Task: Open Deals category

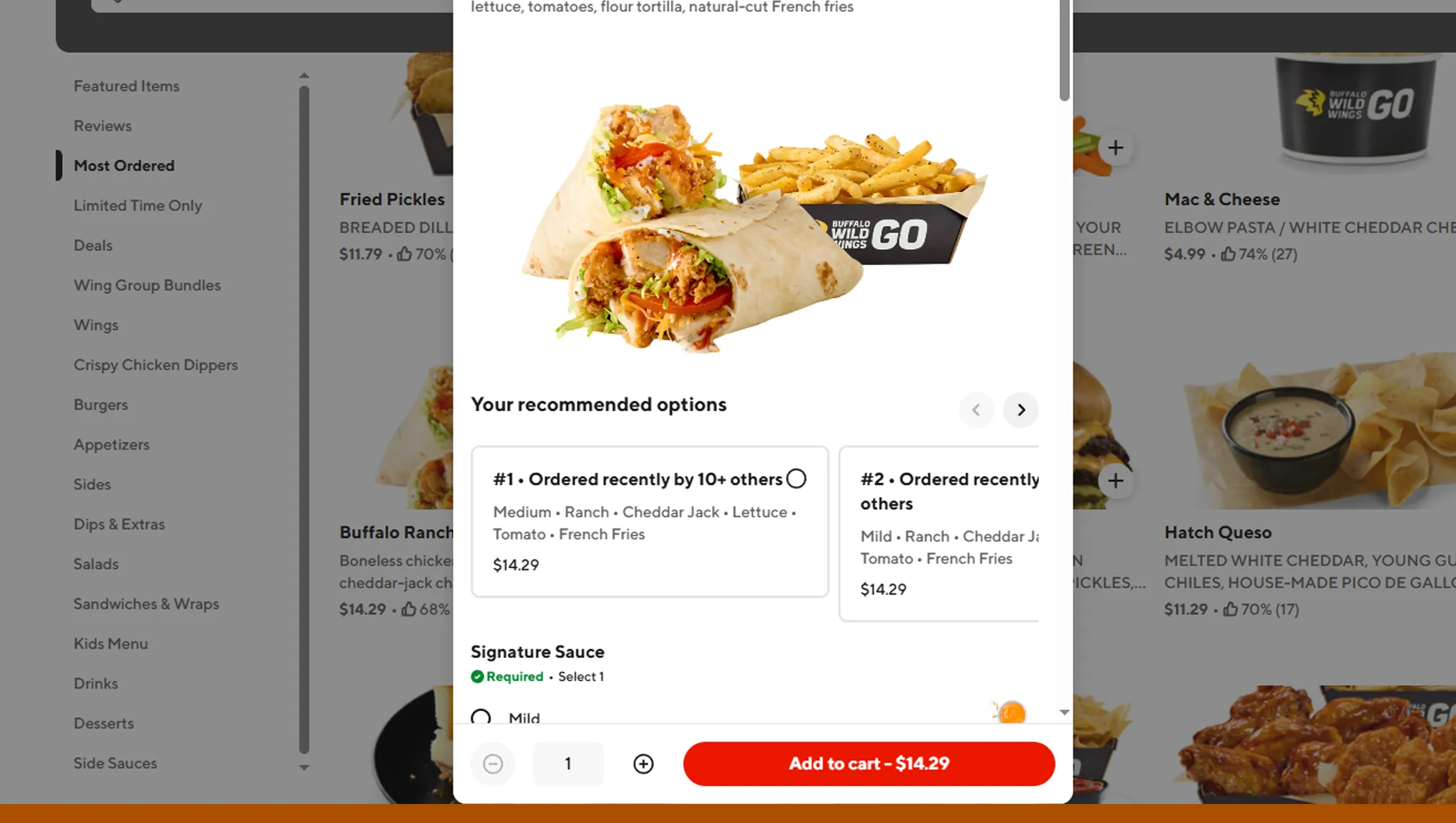Action: tap(93, 246)
